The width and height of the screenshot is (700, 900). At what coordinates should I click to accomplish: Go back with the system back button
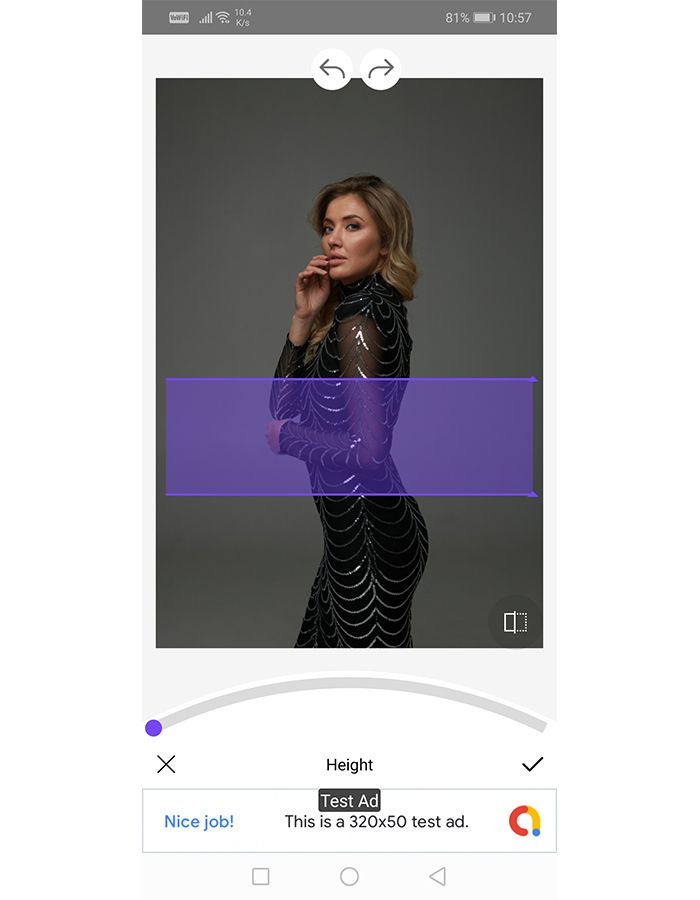[437, 876]
